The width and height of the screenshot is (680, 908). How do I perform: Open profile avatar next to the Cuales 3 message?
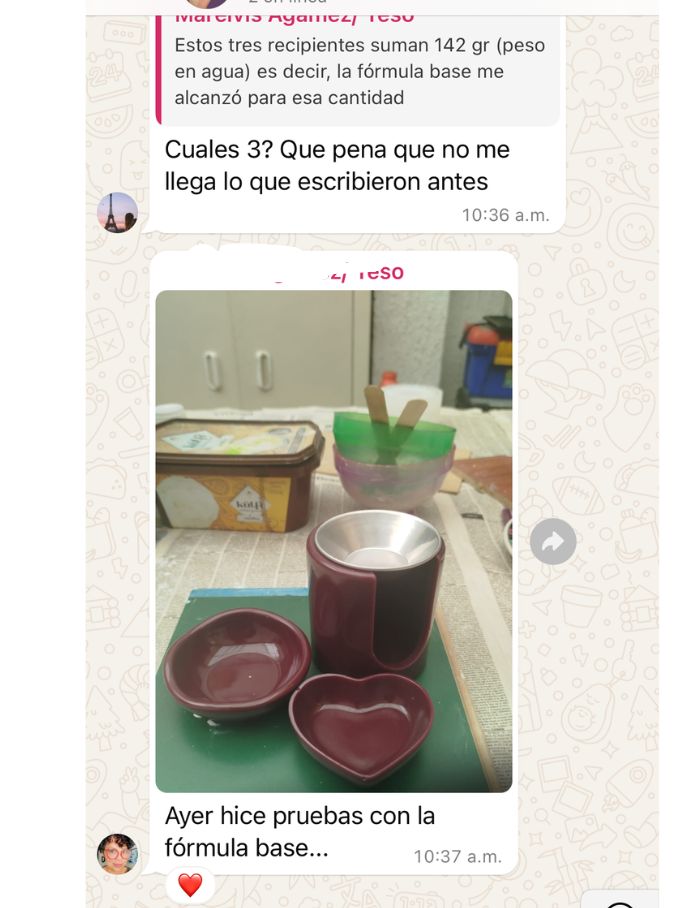[117, 212]
